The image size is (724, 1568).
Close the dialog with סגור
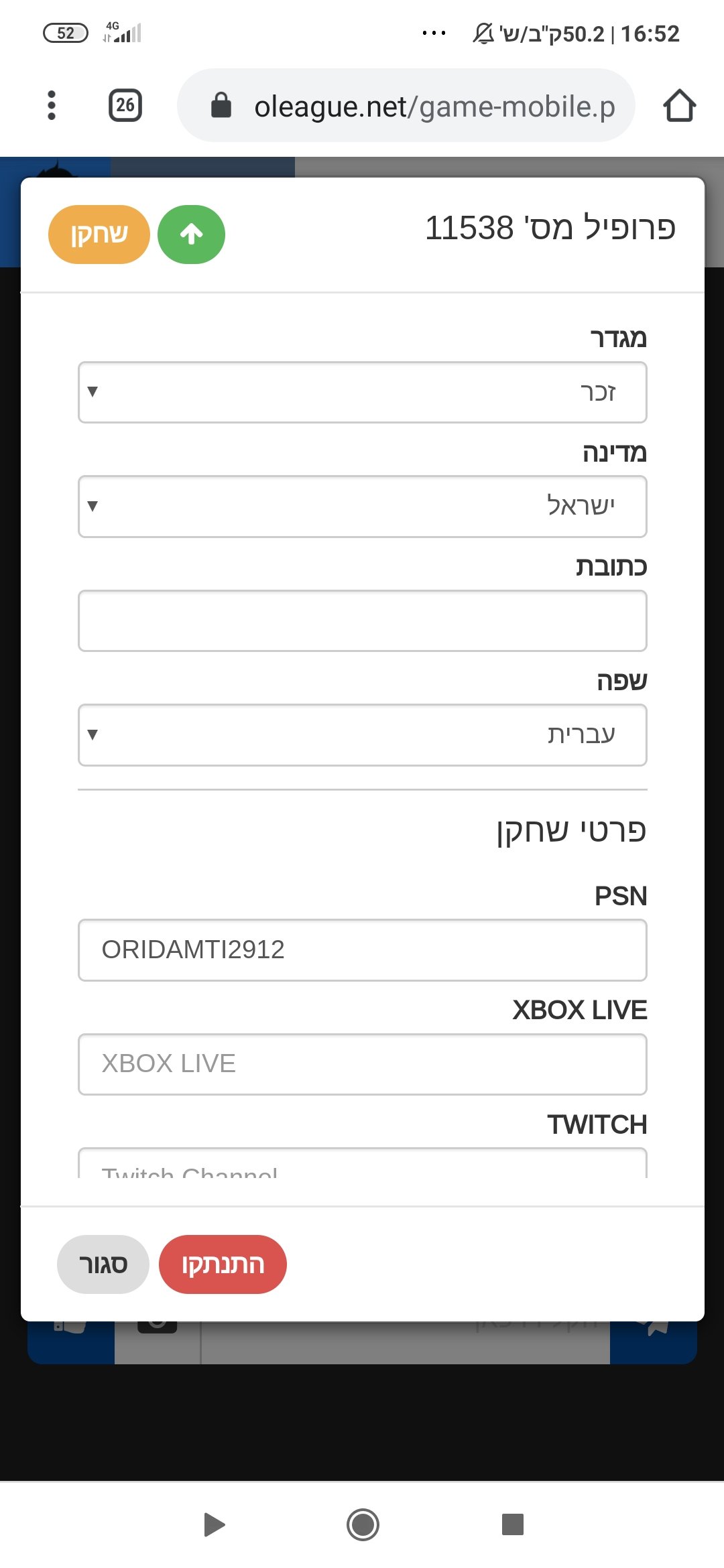[103, 1264]
